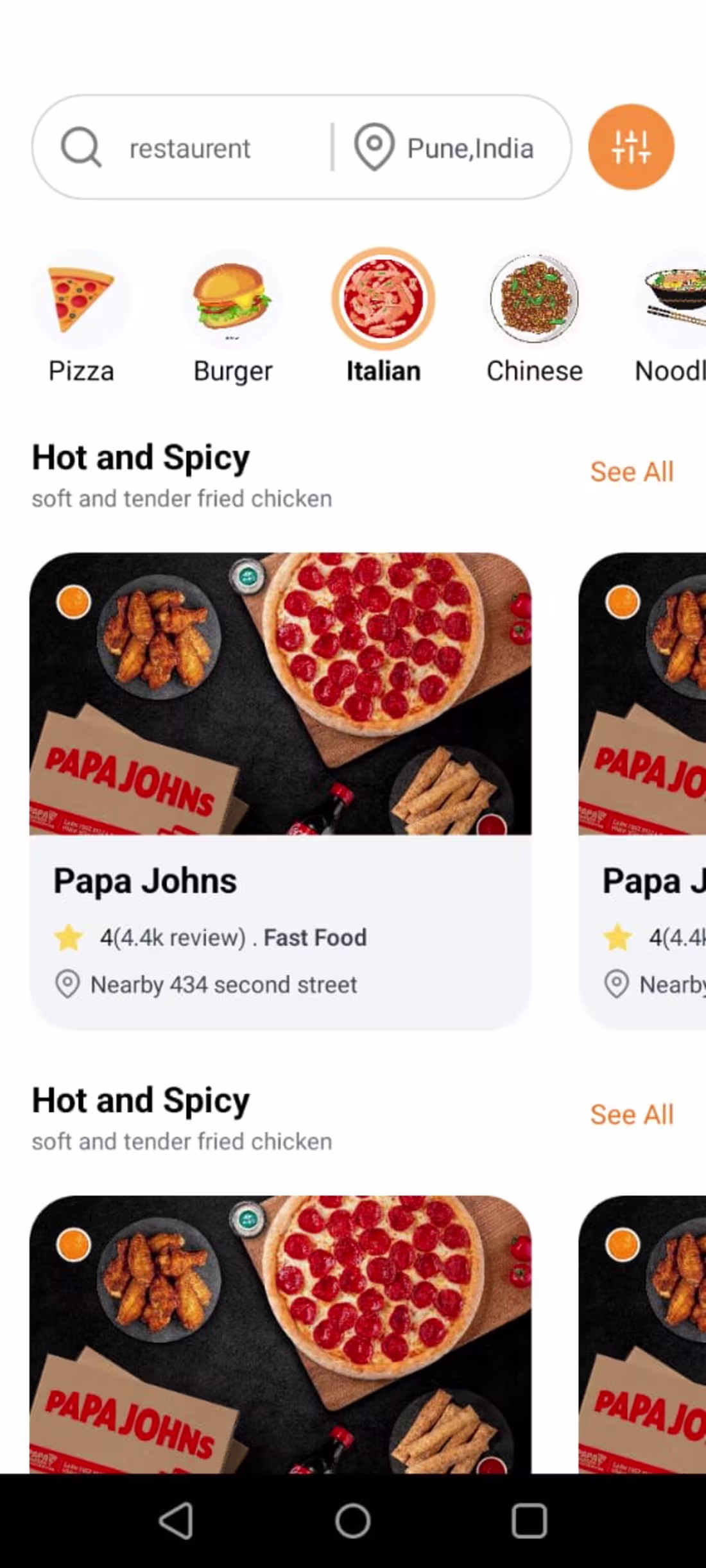The image size is (706, 1568).
Task: Select the Chinese food category icon
Action: [535, 299]
